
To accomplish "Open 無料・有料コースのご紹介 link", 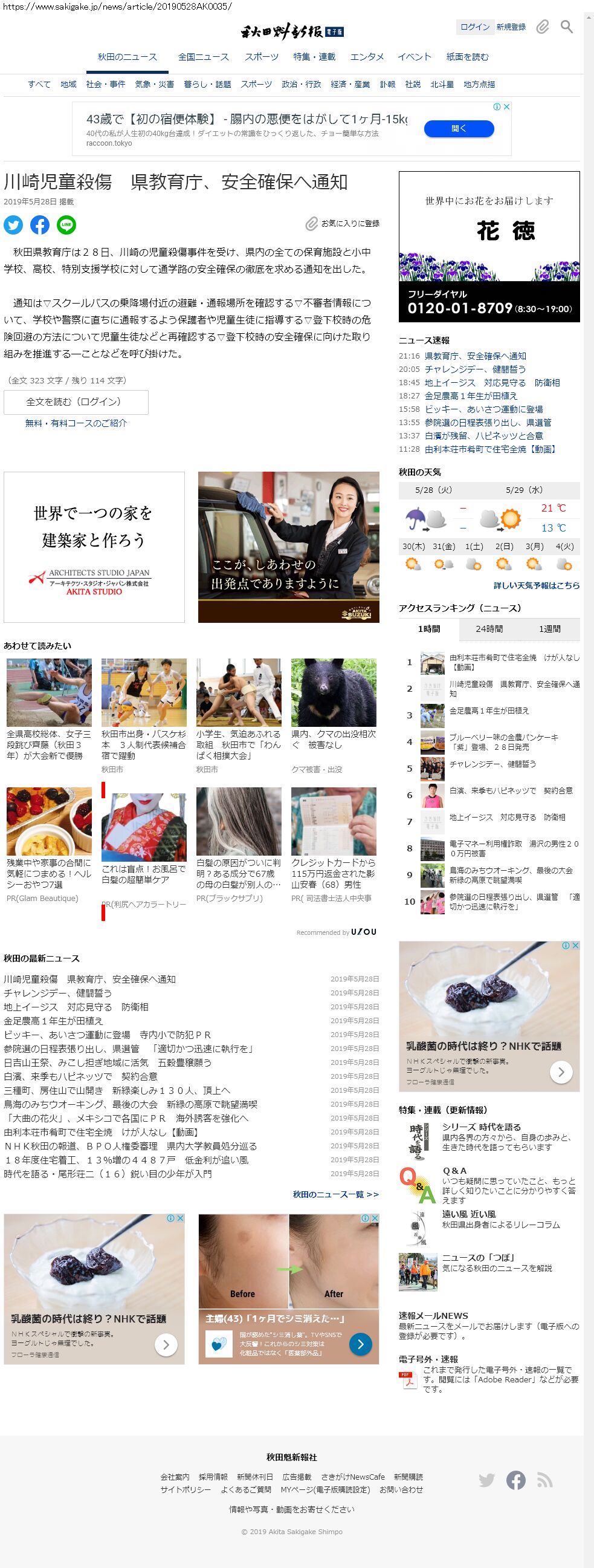I will [x=76, y=423].
